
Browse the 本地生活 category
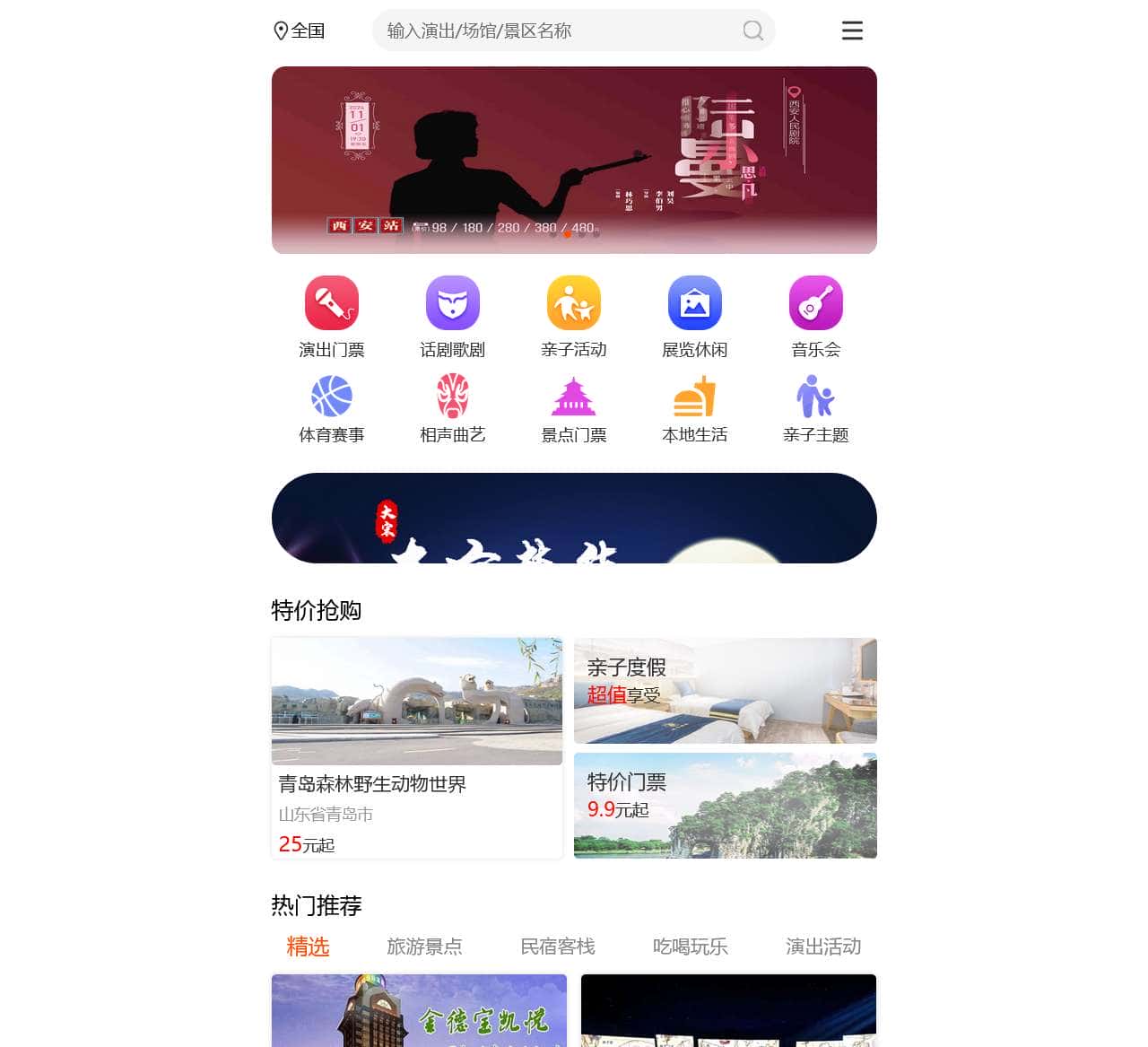(x=695, y=408)
